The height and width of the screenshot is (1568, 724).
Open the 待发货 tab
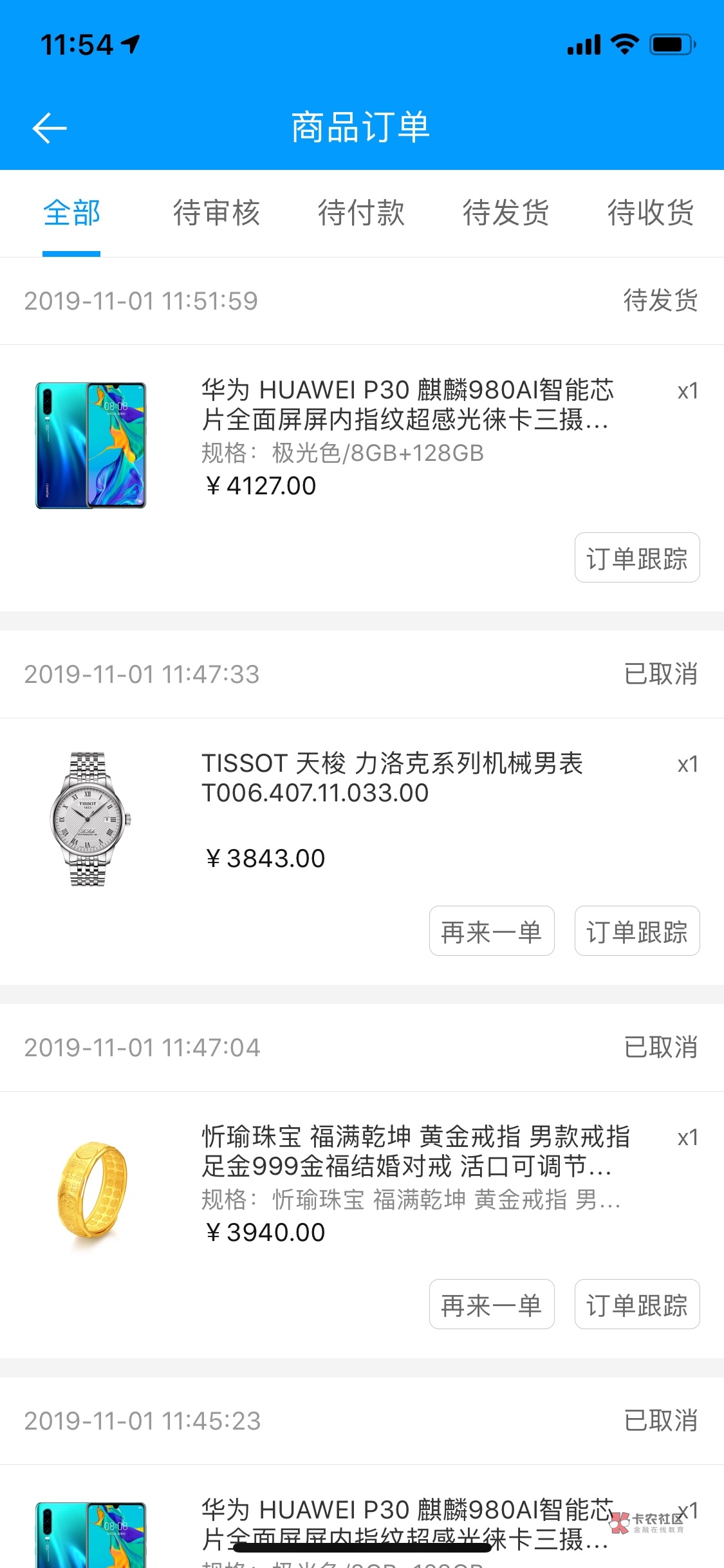(506, 213)
